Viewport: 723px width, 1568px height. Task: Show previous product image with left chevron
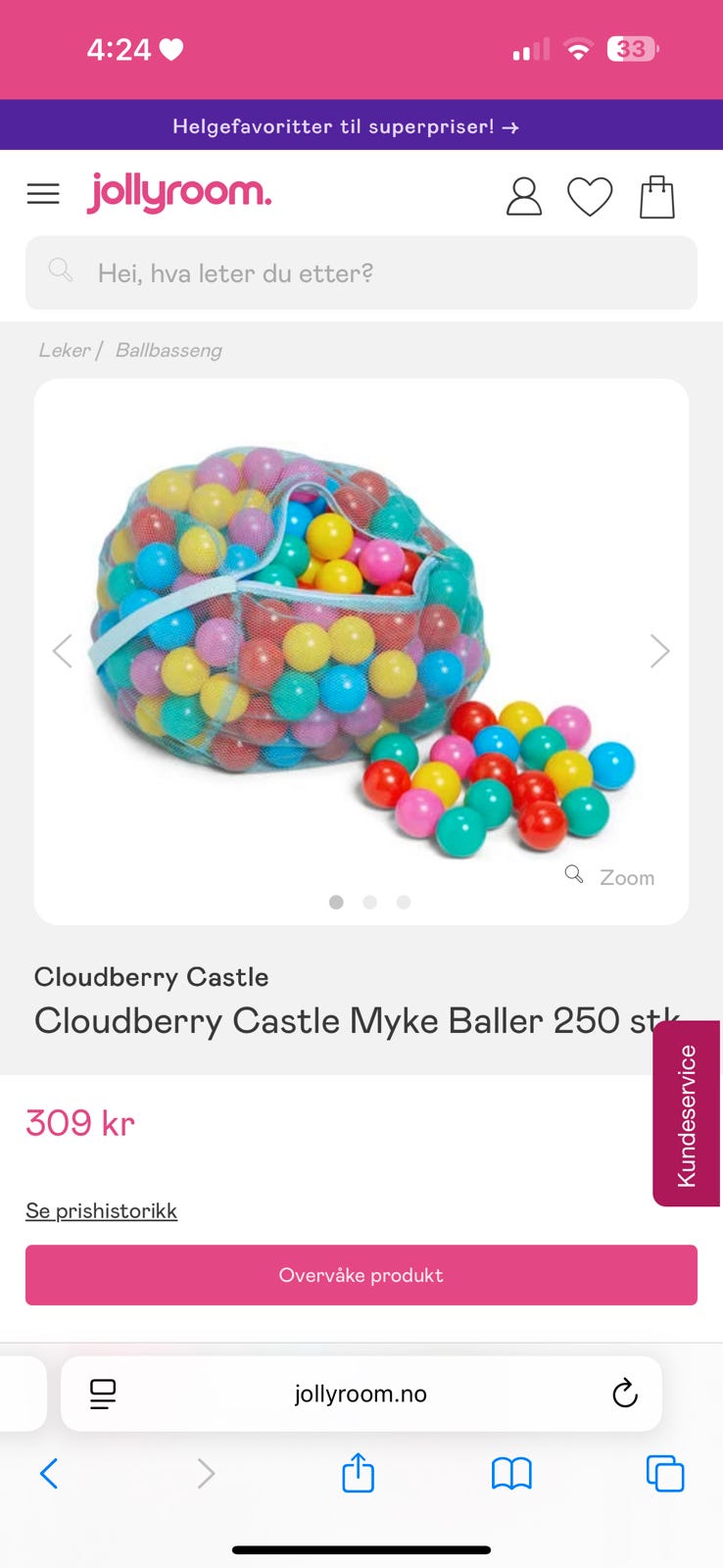pos(63,650)
